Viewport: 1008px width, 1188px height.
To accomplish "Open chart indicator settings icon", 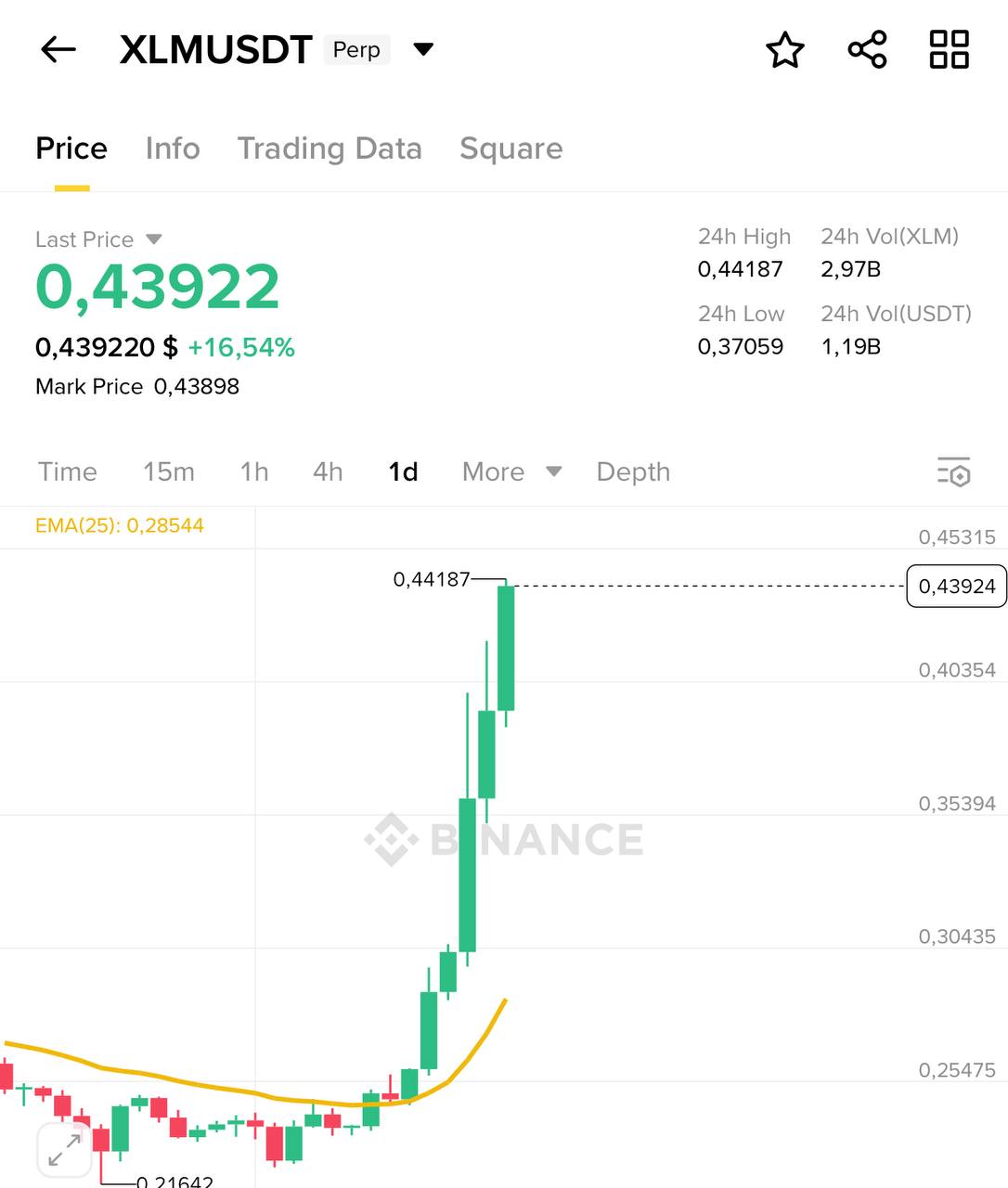I will click(953, 471).
